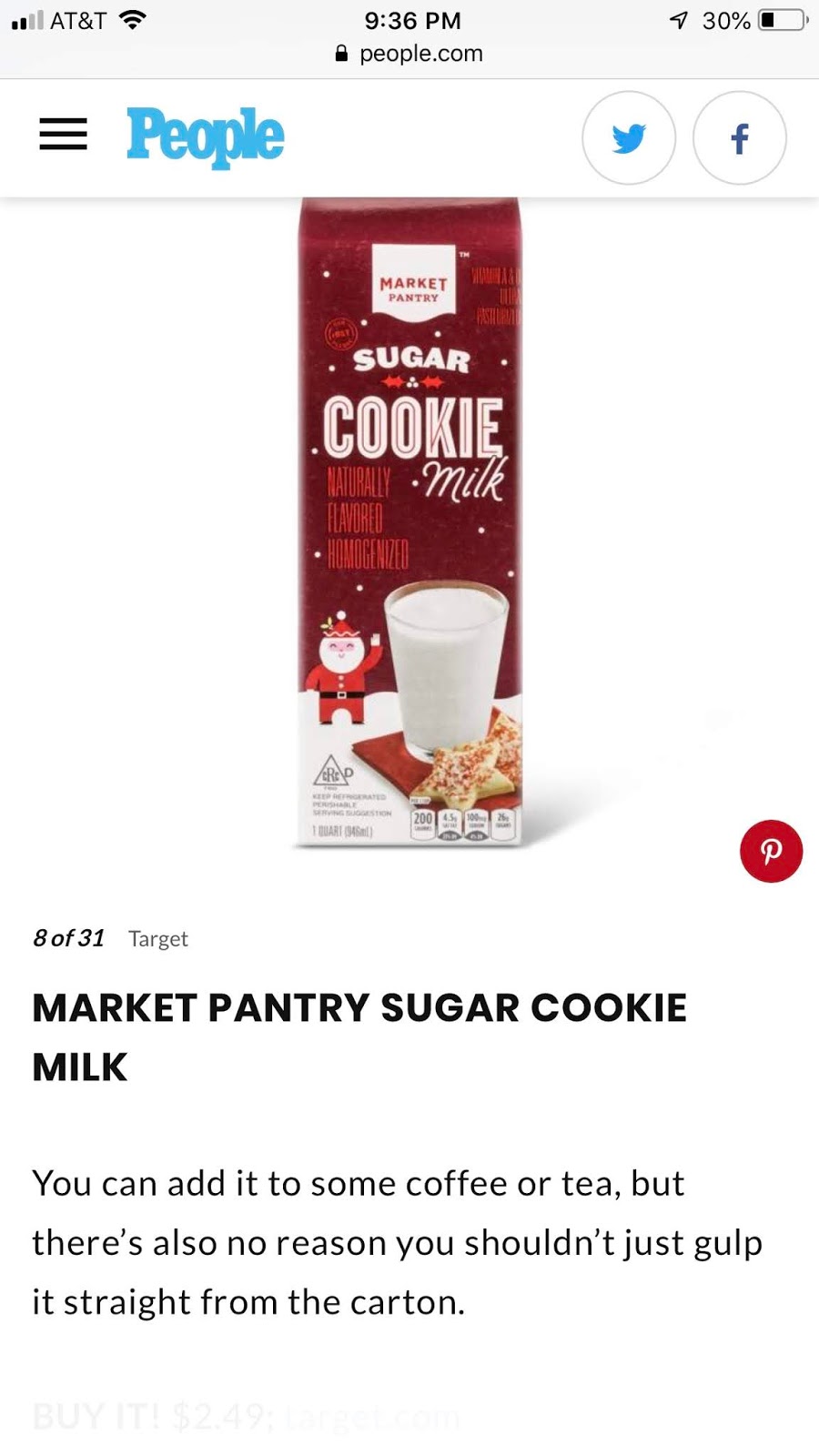Open the hamburger menu
The height and width of the screenshot is (1456, 819).
pos(63,136)
